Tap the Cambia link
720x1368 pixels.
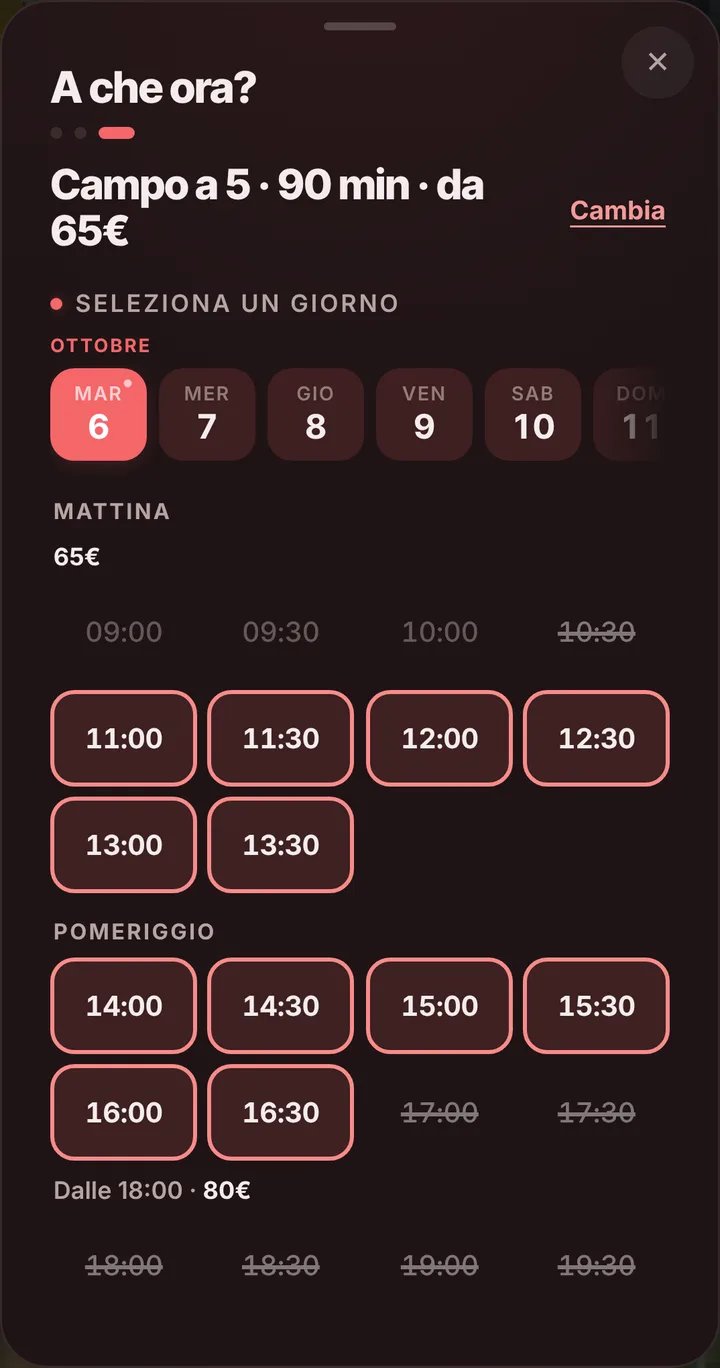pos(617,211)
